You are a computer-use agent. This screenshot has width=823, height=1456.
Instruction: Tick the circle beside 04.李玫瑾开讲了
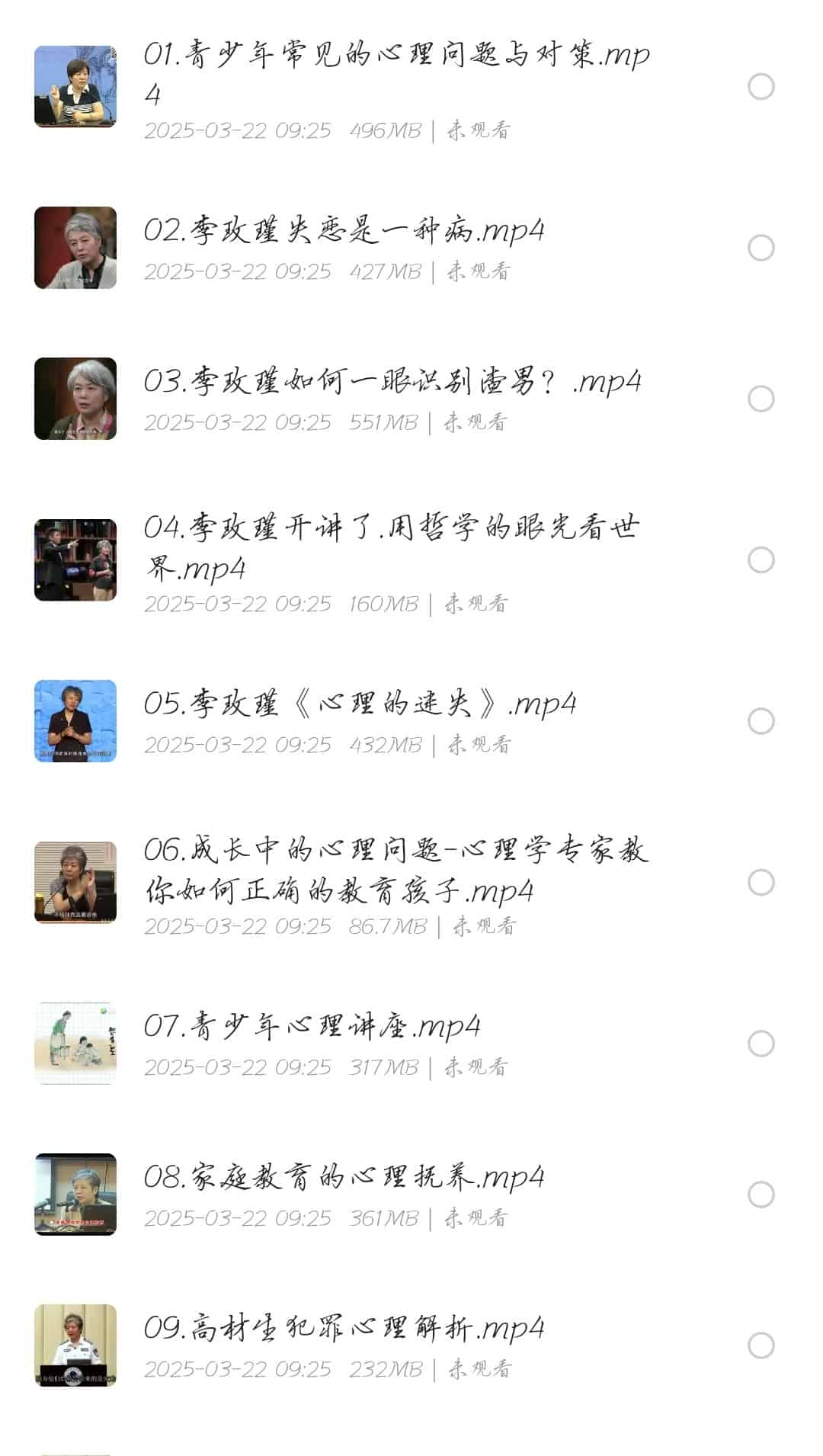[761, 560]
